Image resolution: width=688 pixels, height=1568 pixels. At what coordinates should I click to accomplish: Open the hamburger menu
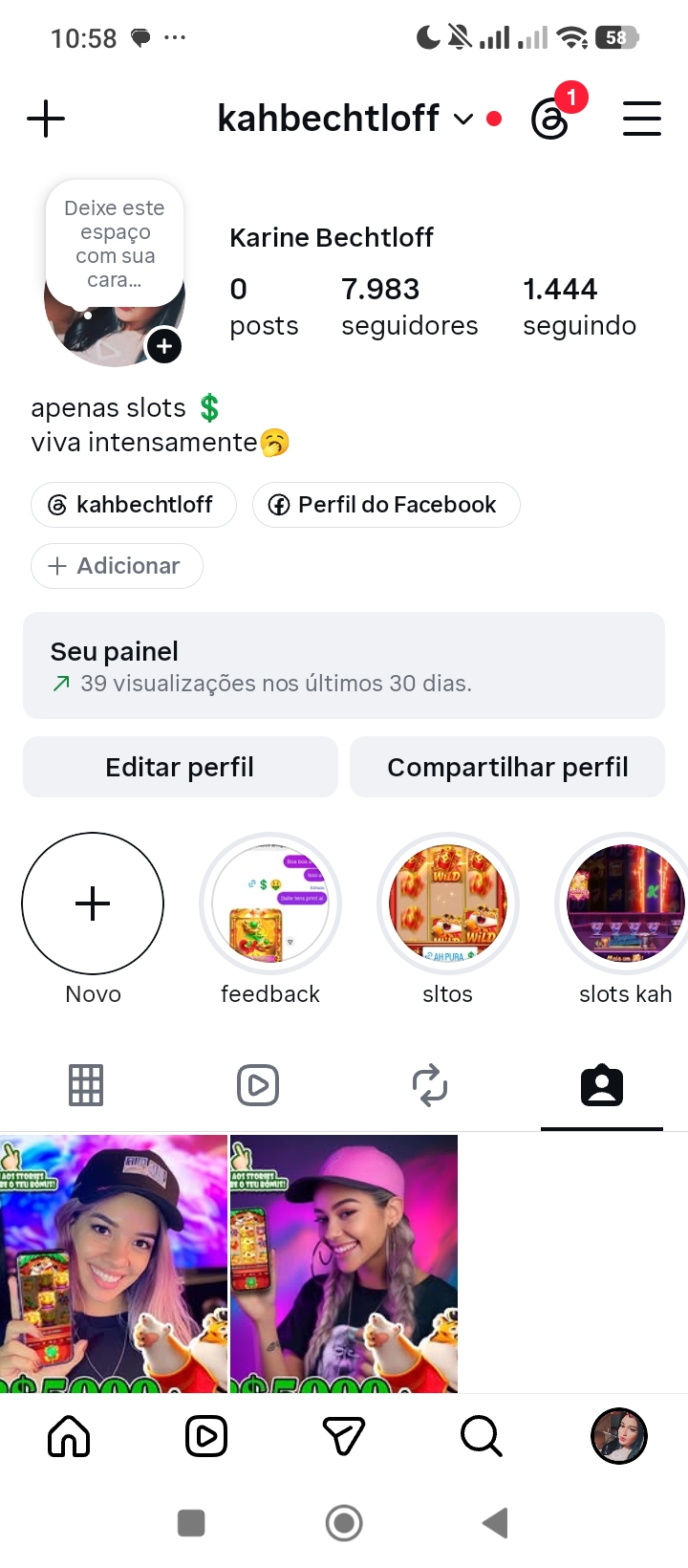point(642,119)
